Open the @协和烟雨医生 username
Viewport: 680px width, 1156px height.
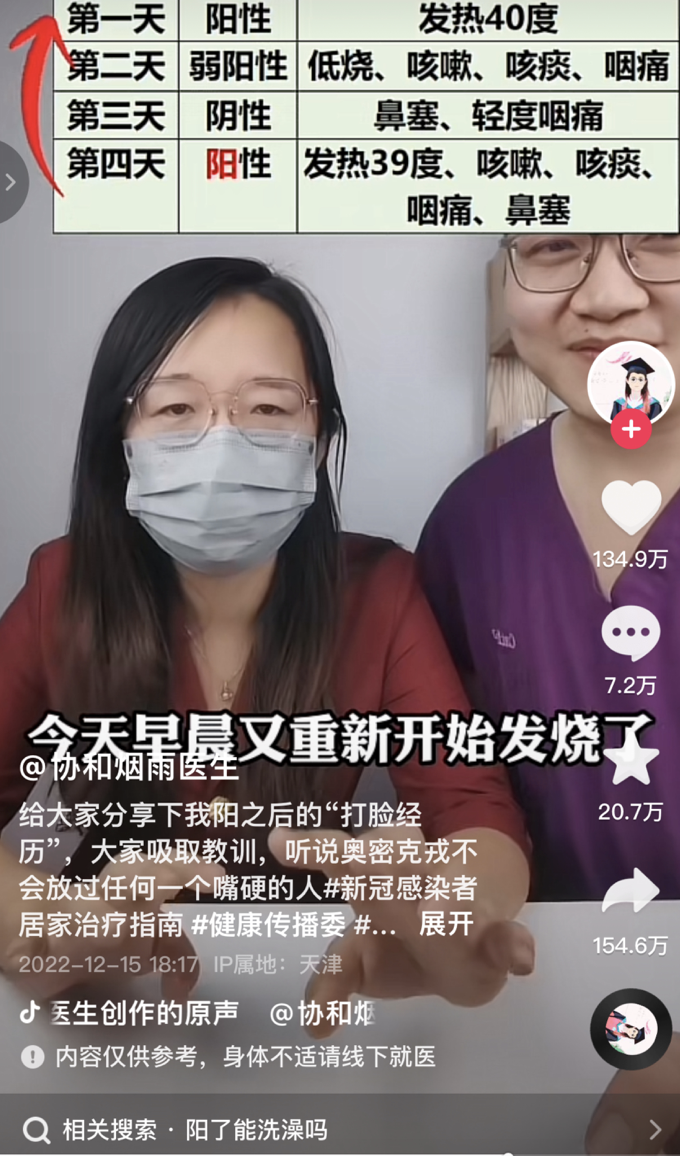point(129,768)
